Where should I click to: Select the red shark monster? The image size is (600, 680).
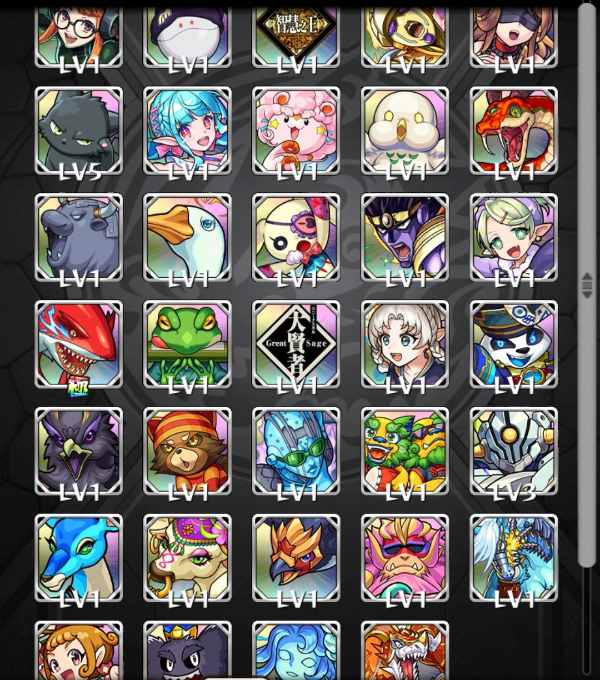click(79, 345)
